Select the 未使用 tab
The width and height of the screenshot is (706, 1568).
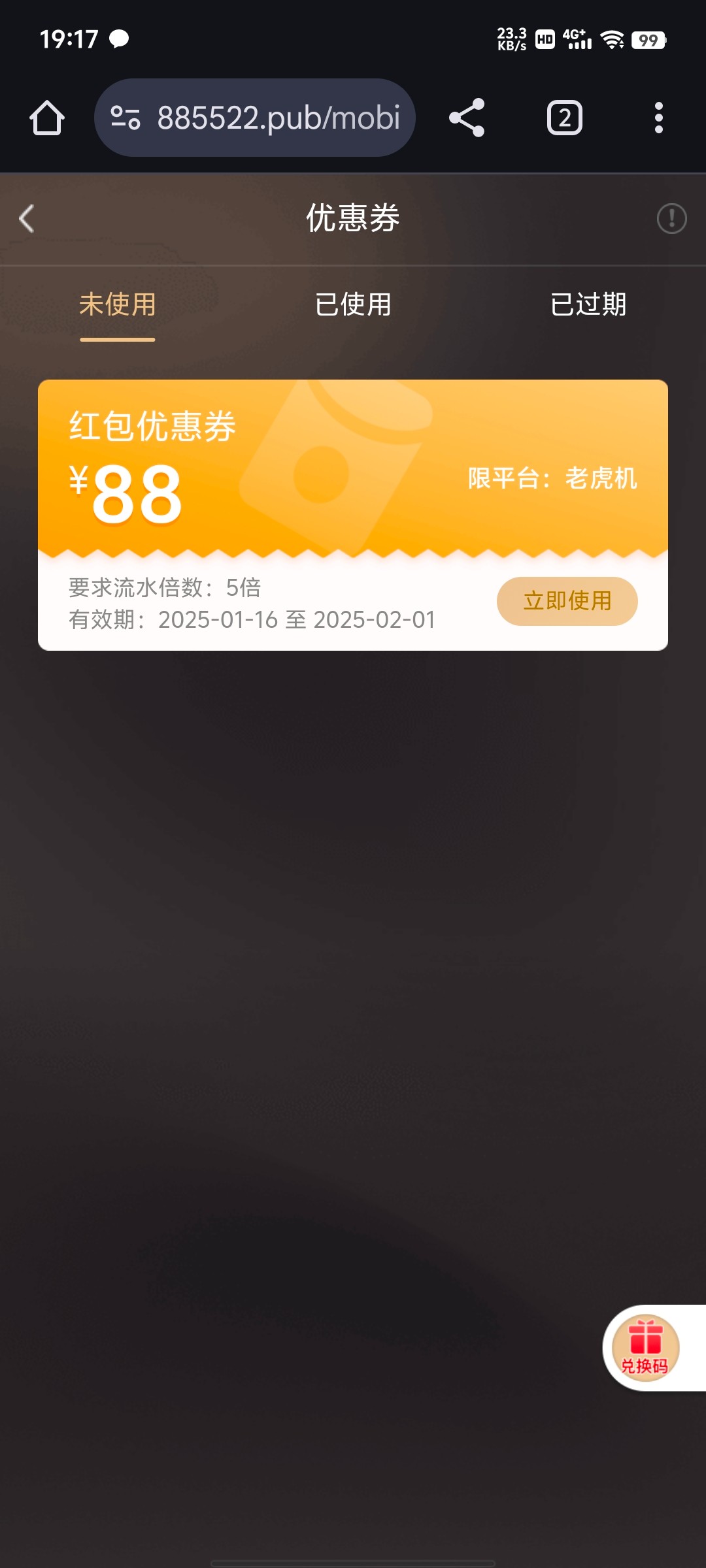point(118,305)
